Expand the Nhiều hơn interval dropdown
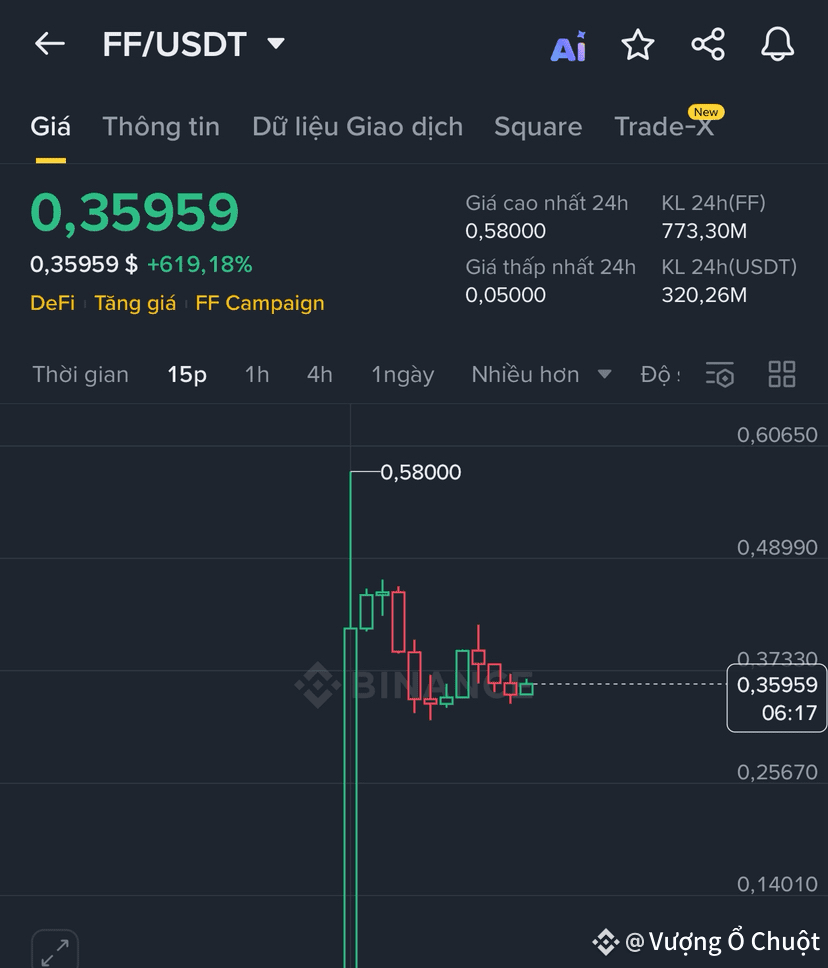 tap(540, 375)
